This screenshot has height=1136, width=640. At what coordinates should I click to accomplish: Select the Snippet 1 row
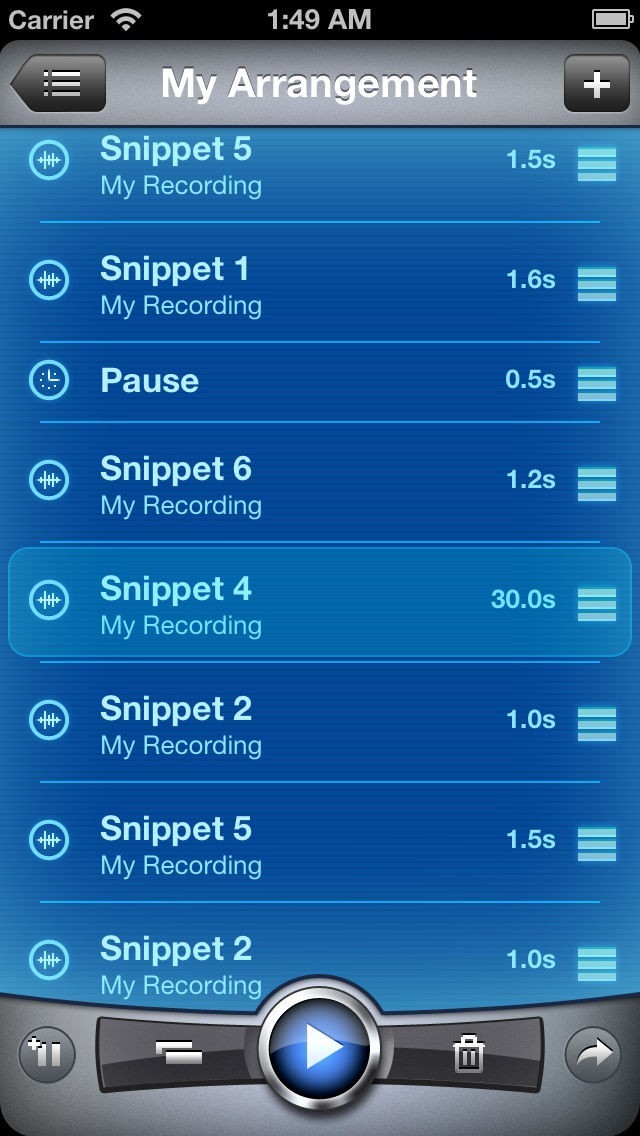tap(300, 283)
